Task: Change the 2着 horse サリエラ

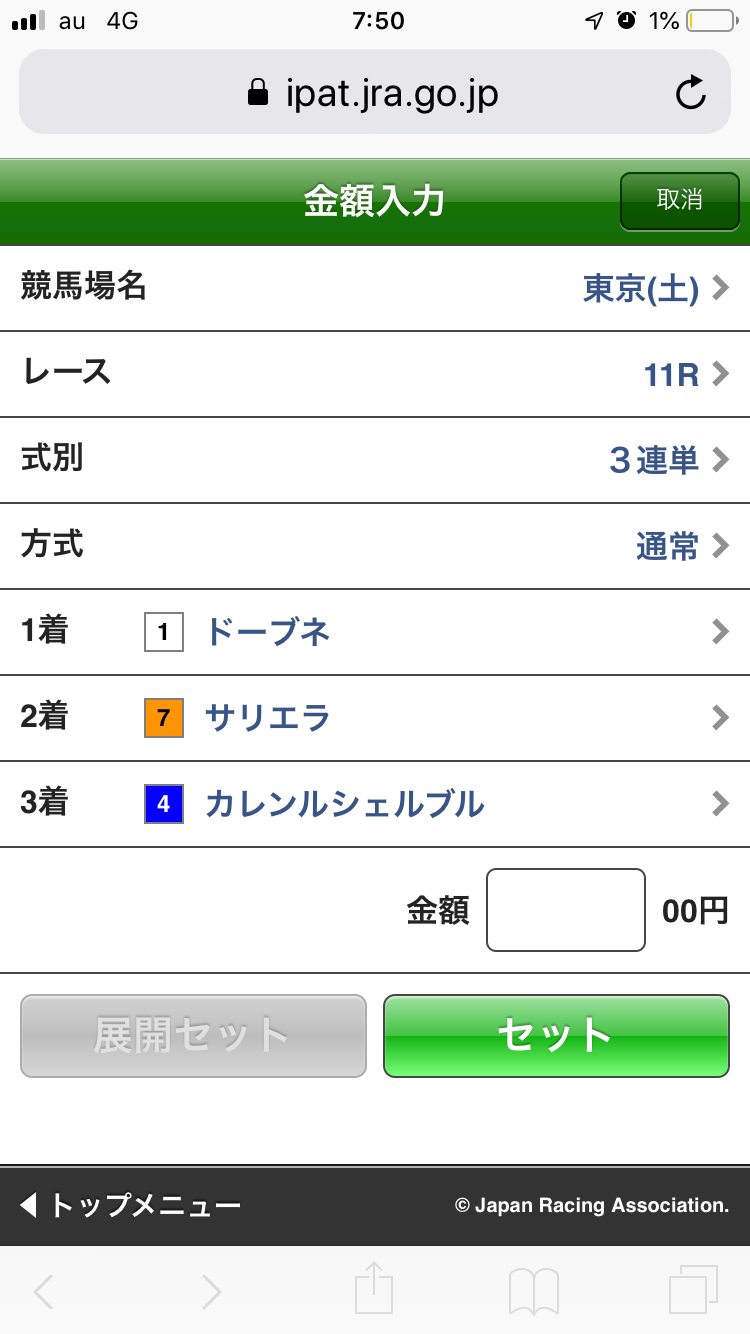Action: (375, 719)
